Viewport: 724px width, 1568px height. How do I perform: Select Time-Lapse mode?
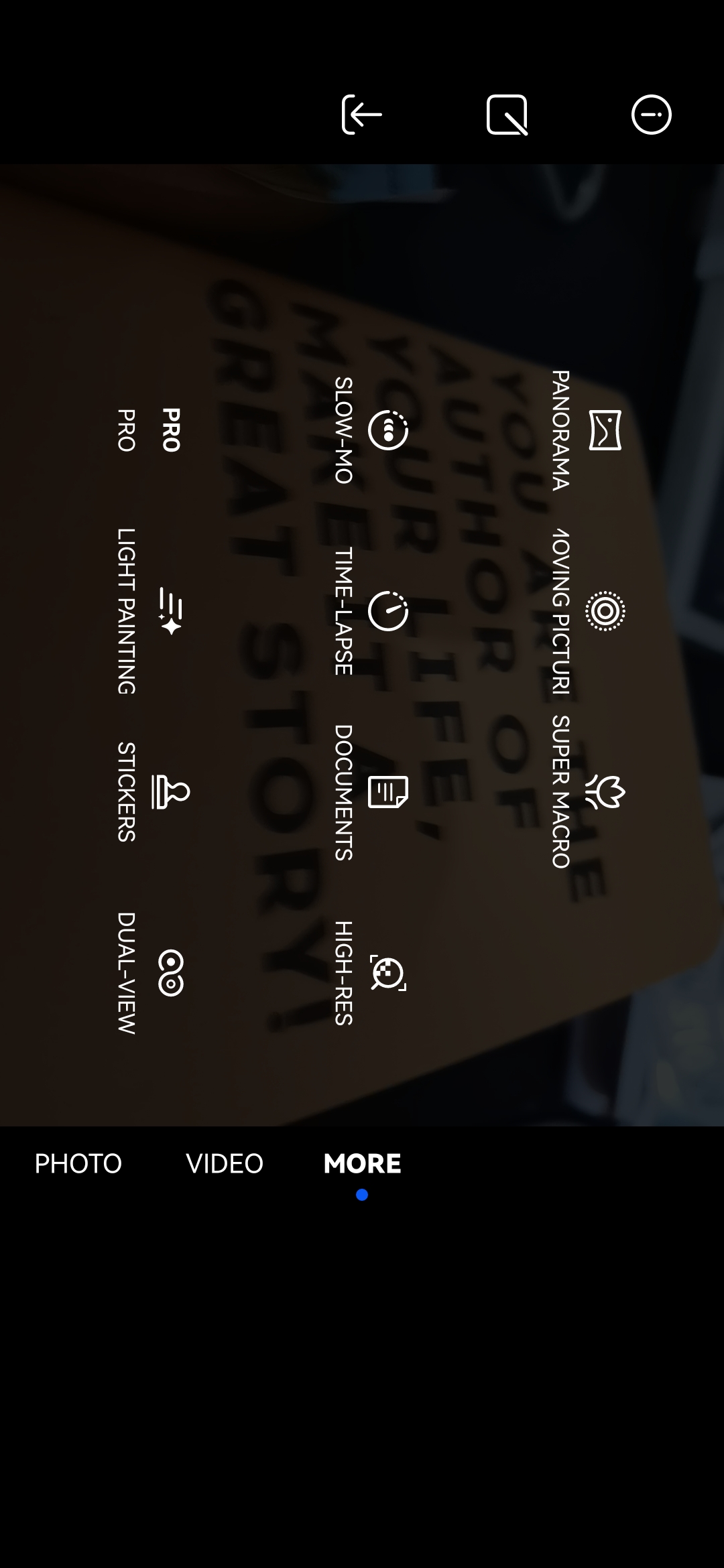pos(387,611)
